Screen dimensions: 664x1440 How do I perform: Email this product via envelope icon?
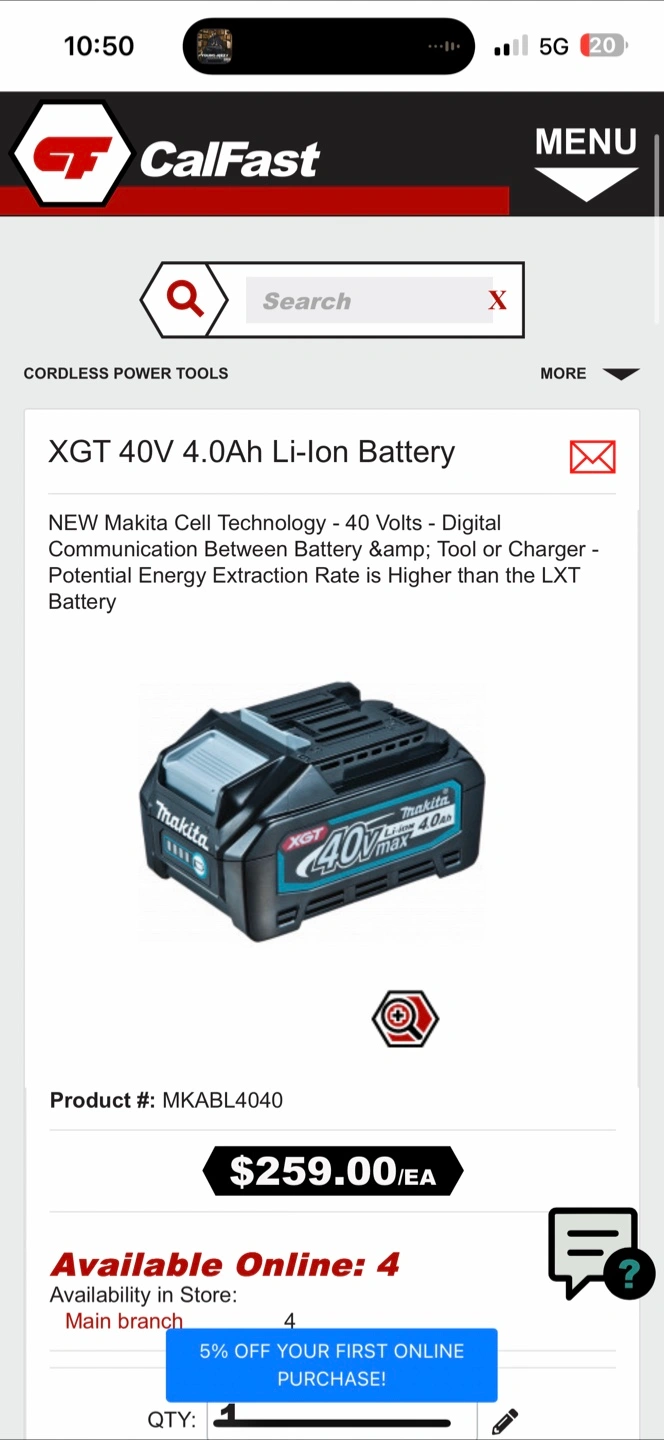pos(592,456)
